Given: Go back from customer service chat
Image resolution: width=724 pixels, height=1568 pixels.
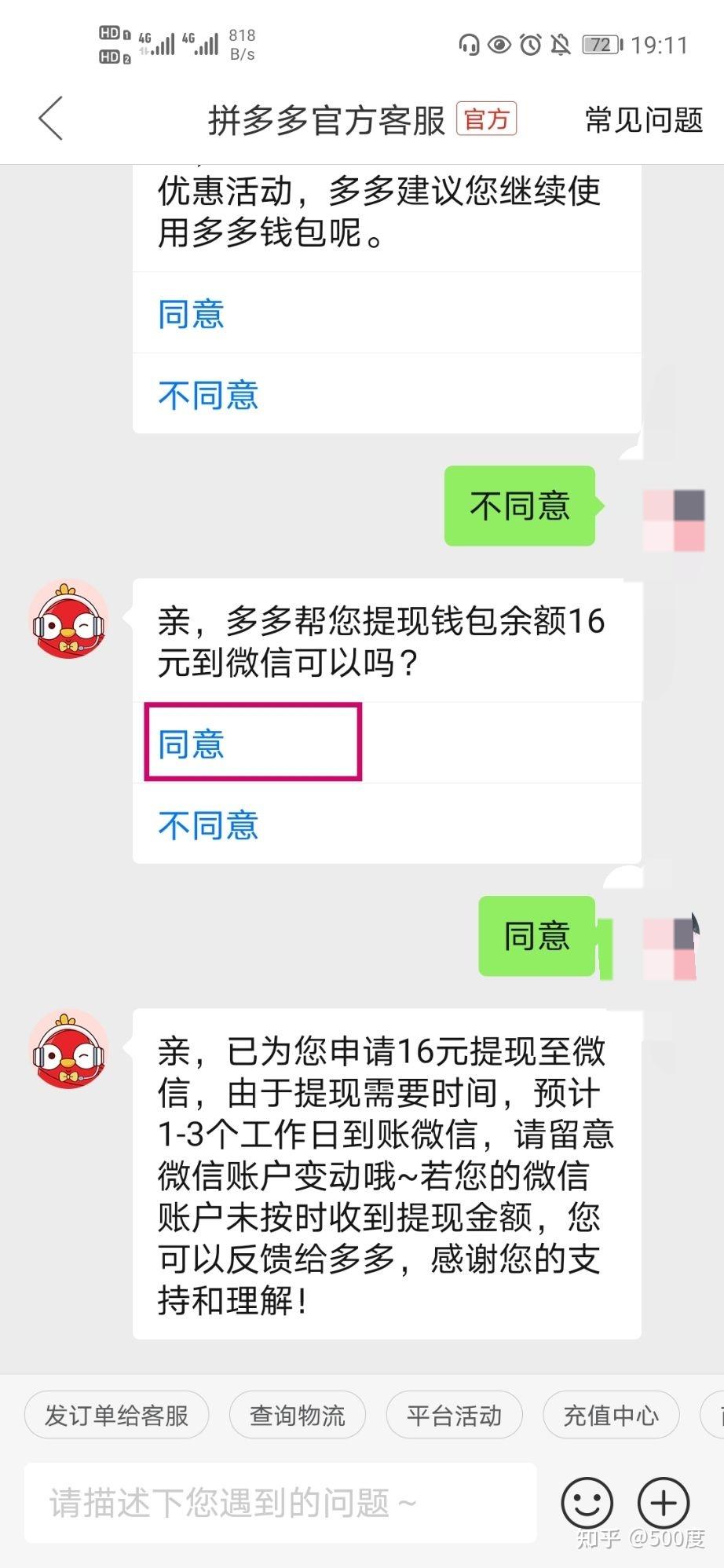Looking at the screenshot, I should (51, 119).
